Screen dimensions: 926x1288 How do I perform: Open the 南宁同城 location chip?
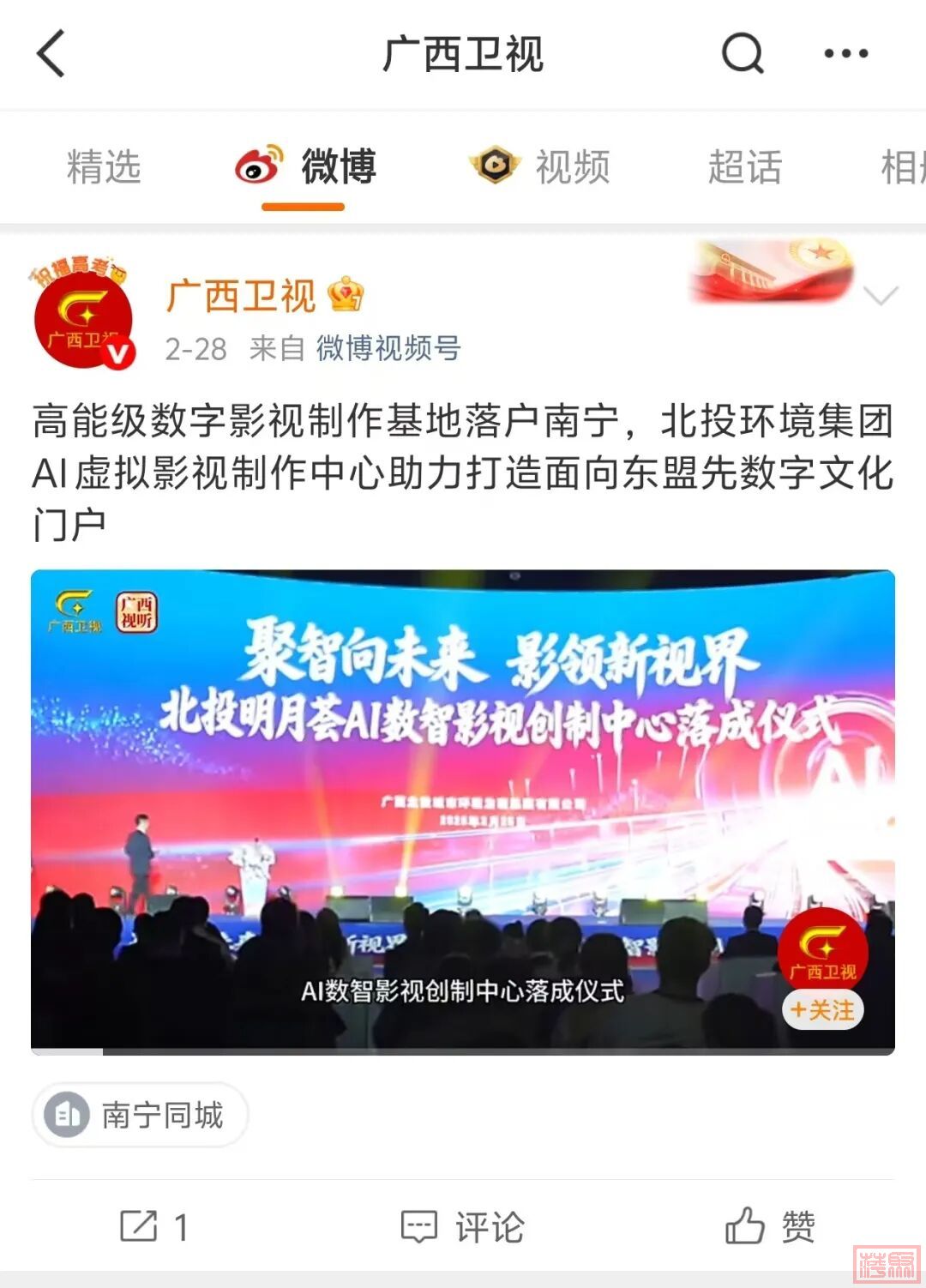[141, 1115]
